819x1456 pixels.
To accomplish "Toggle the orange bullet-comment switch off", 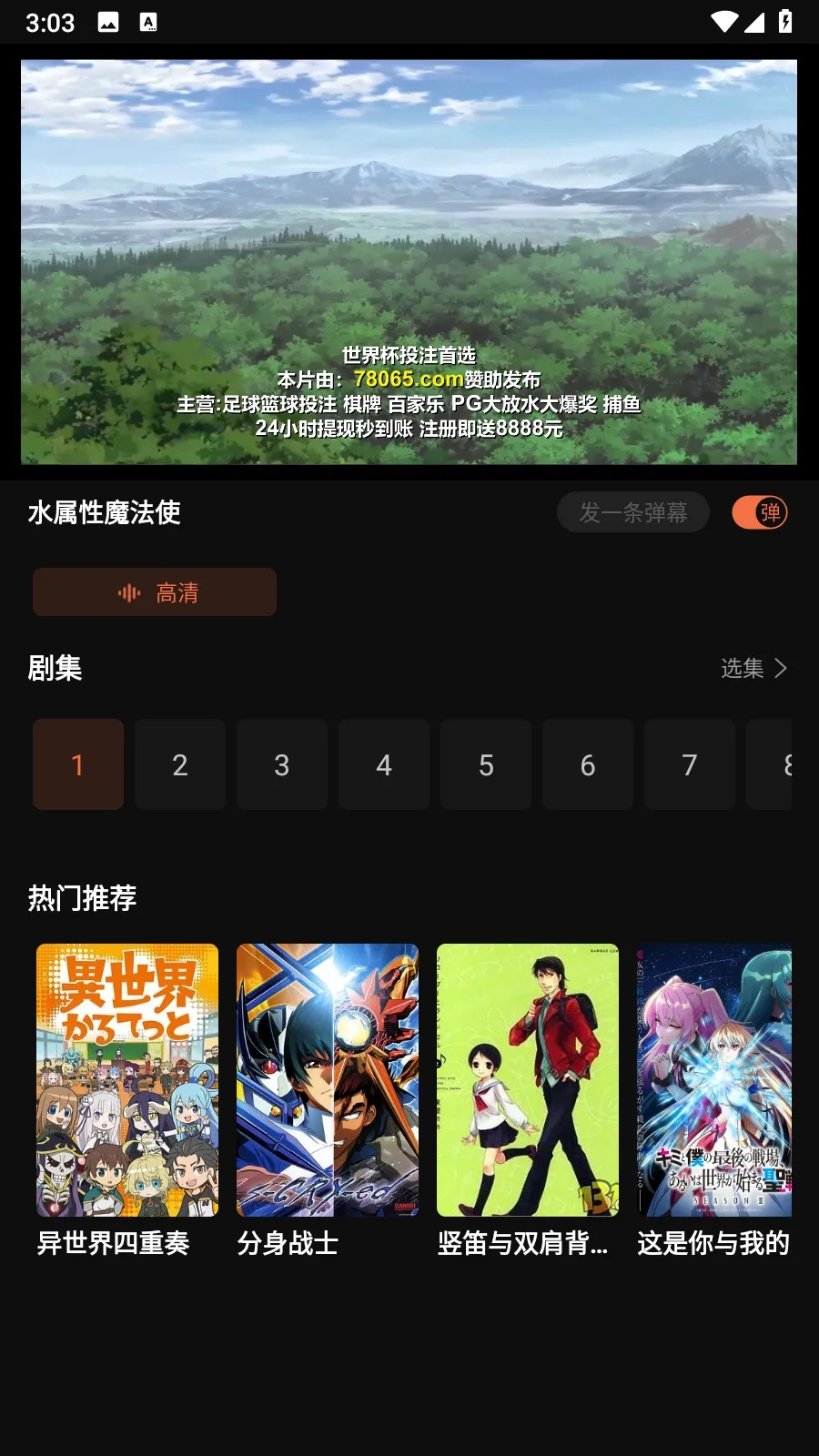I will 761,512.
